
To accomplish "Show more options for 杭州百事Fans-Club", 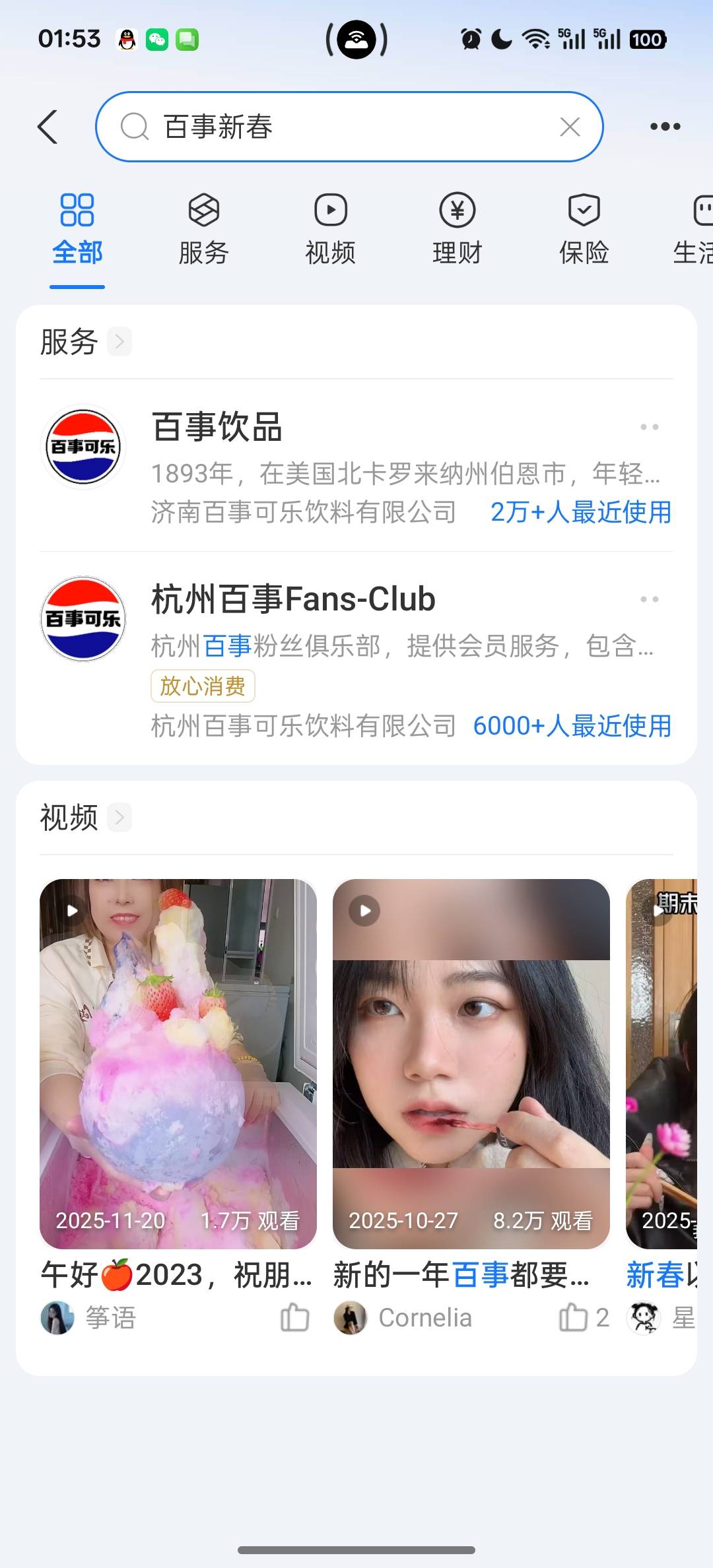I will (x=649, y=599).
